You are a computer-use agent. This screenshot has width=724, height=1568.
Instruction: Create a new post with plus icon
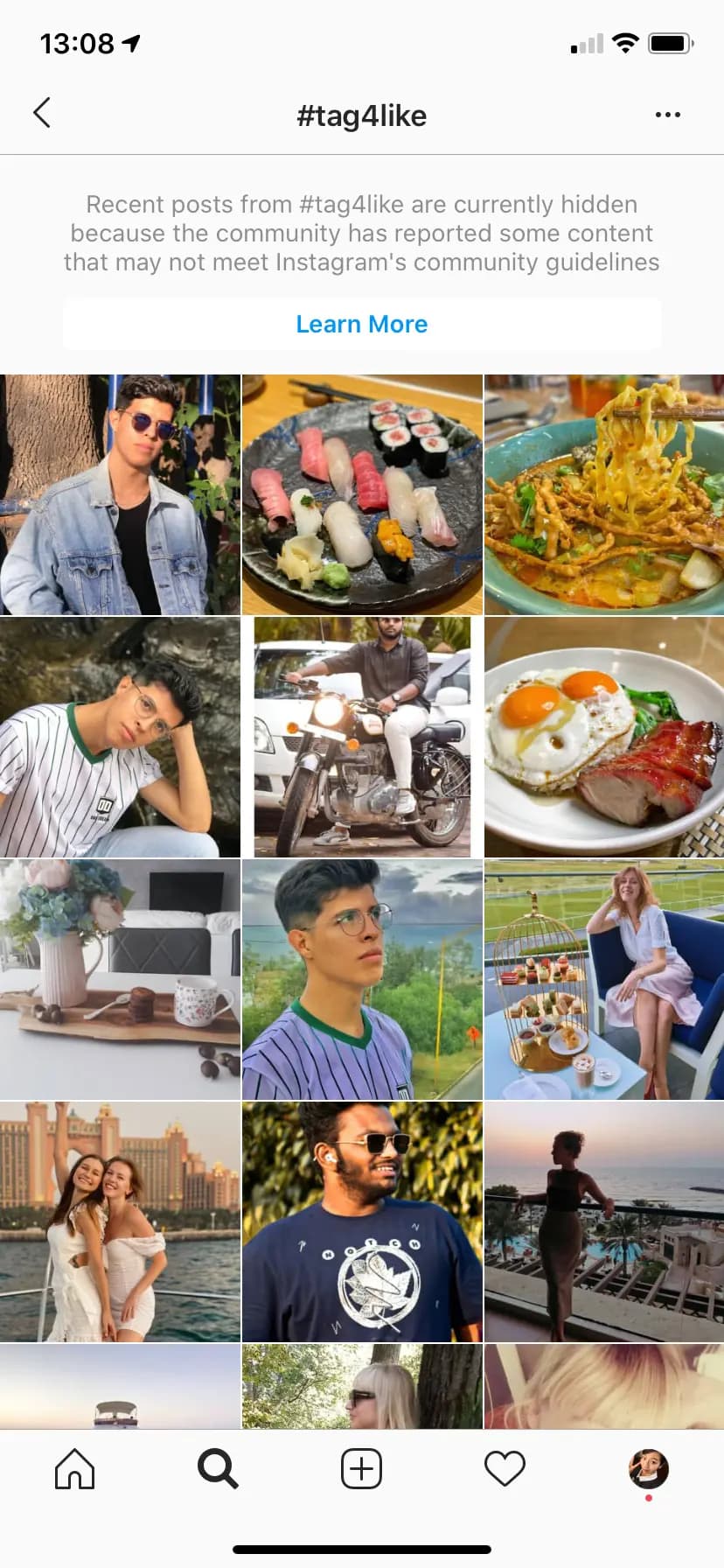tap(361, 1468)
